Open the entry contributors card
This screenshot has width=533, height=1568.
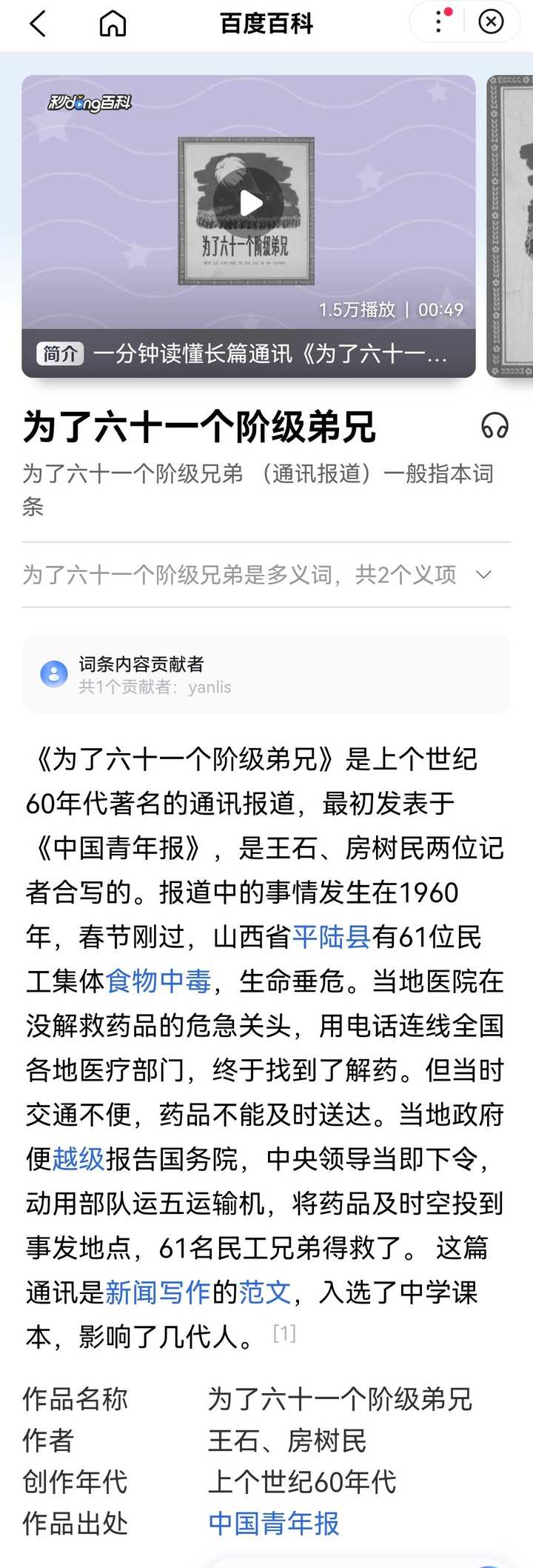click(266, 674)
